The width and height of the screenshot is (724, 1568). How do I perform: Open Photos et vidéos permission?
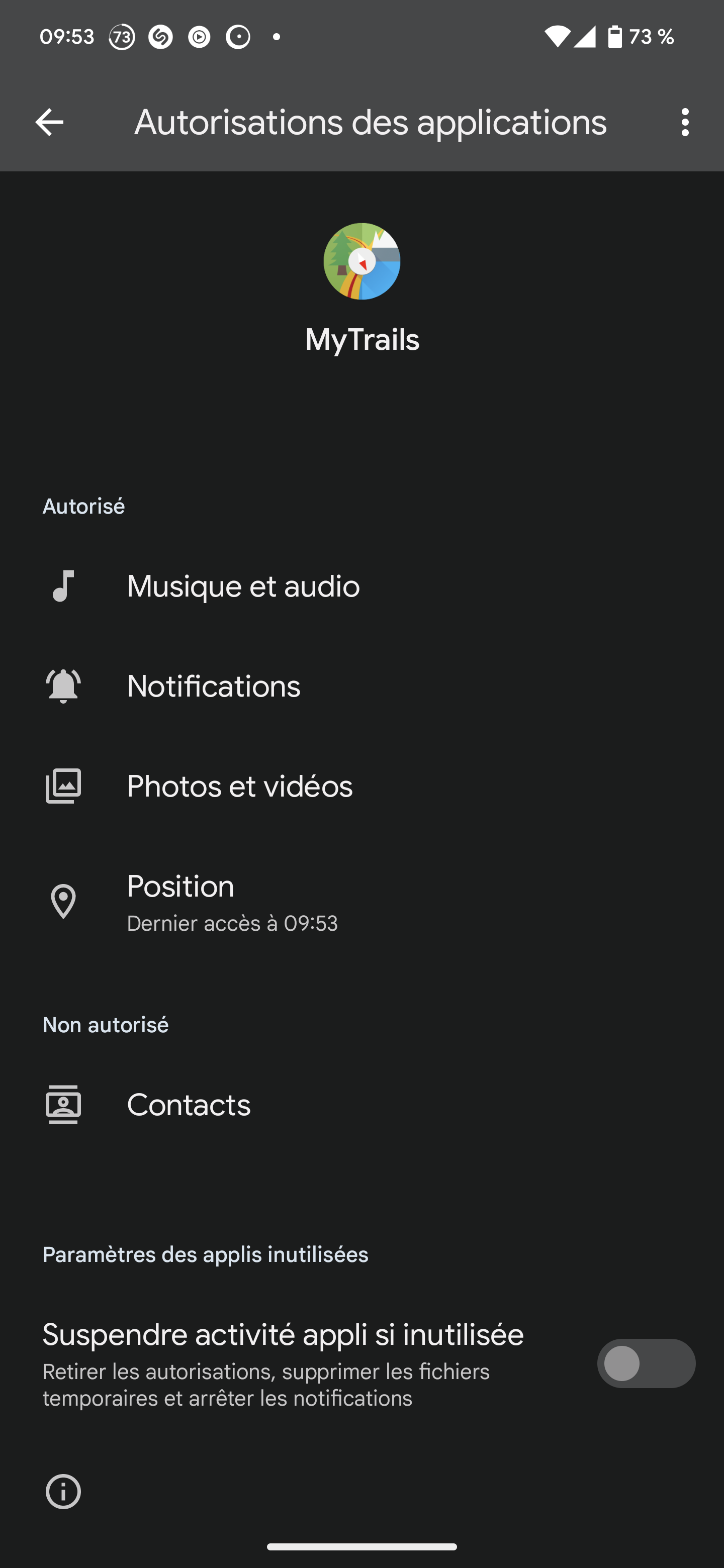pos(361,786)
